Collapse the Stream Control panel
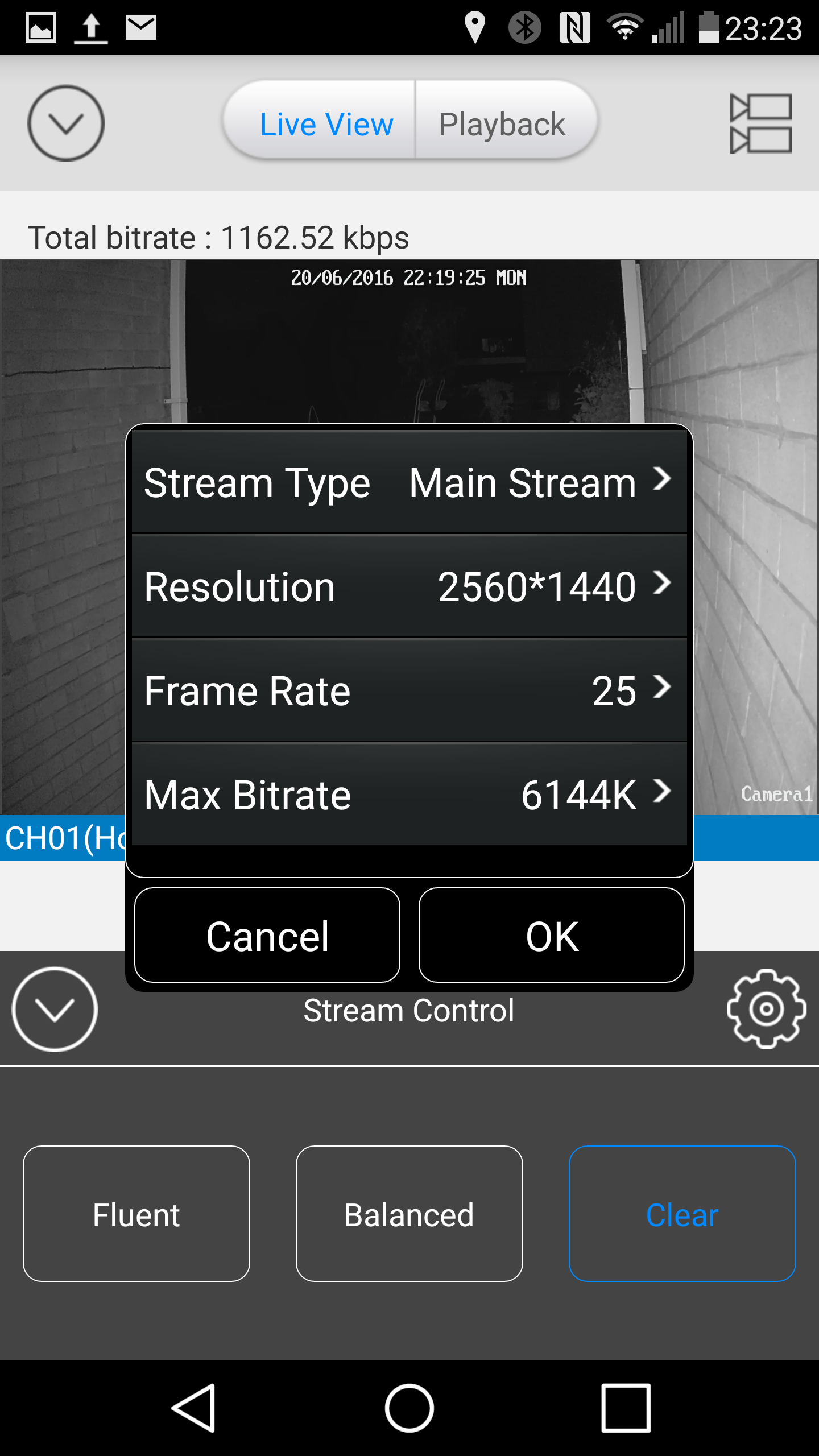 (55, 1009)
